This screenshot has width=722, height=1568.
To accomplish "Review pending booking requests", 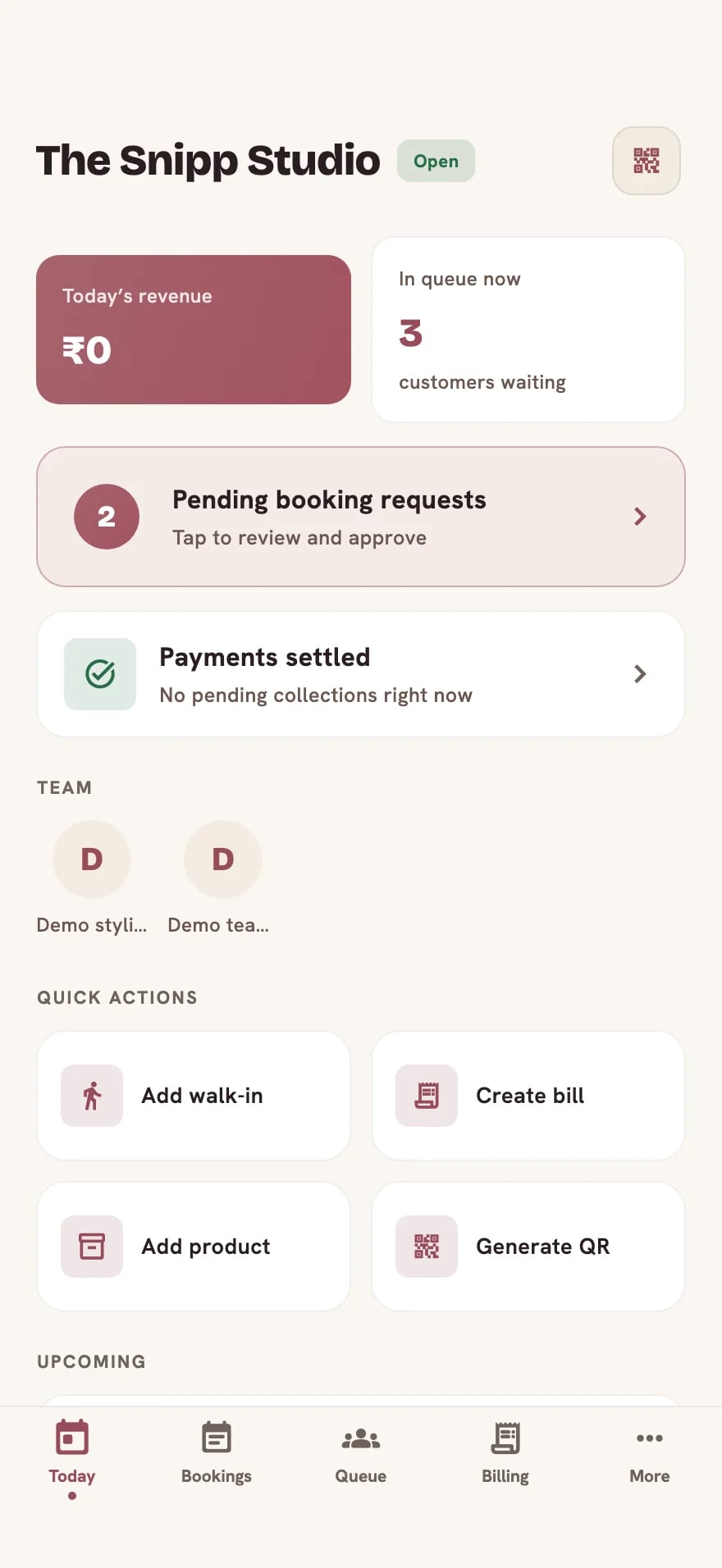I will [x=361, y=517].
